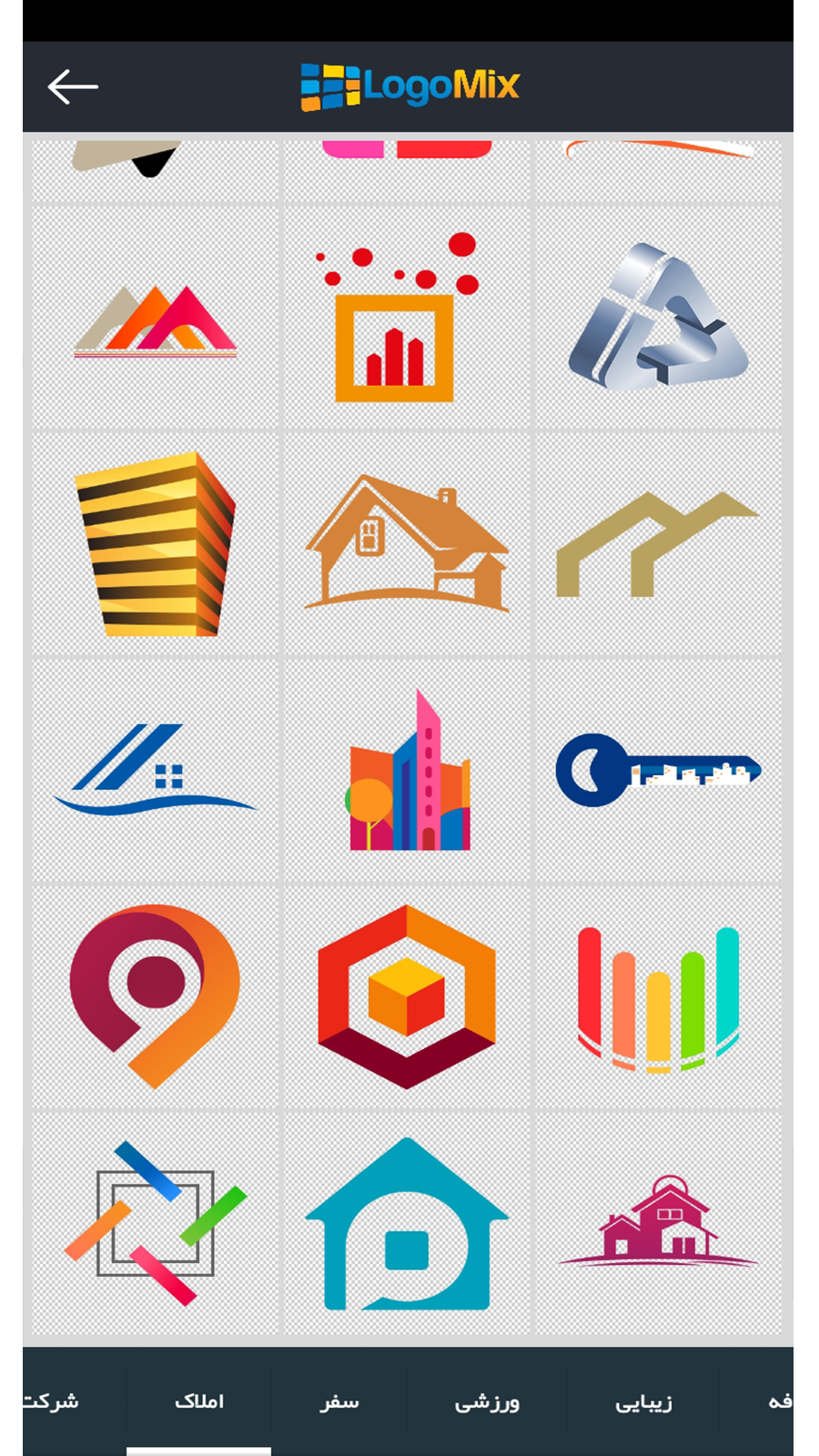Choose the hexagon with cube logo
This screenshot has width=819, height=1456.
tap(406, 997)
